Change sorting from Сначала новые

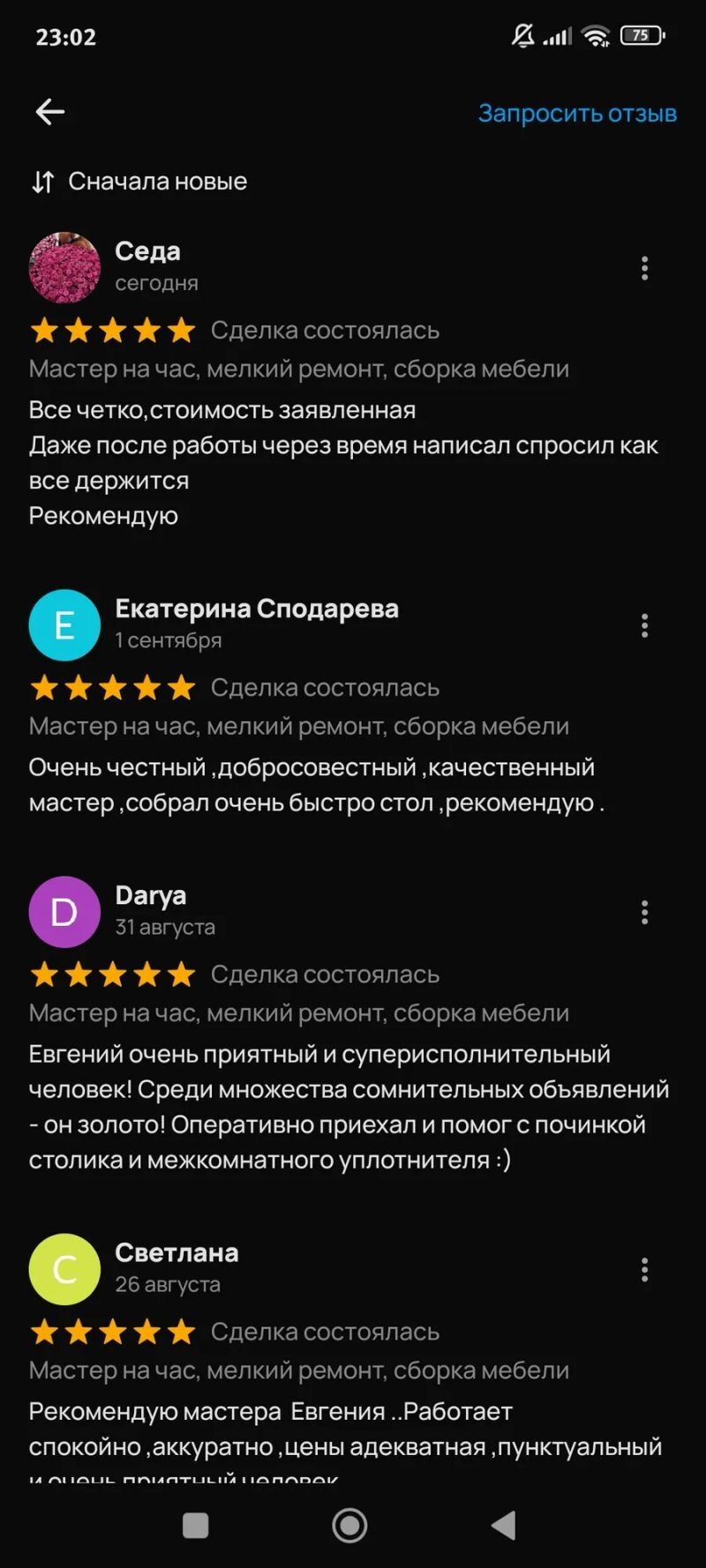point(139,182)
